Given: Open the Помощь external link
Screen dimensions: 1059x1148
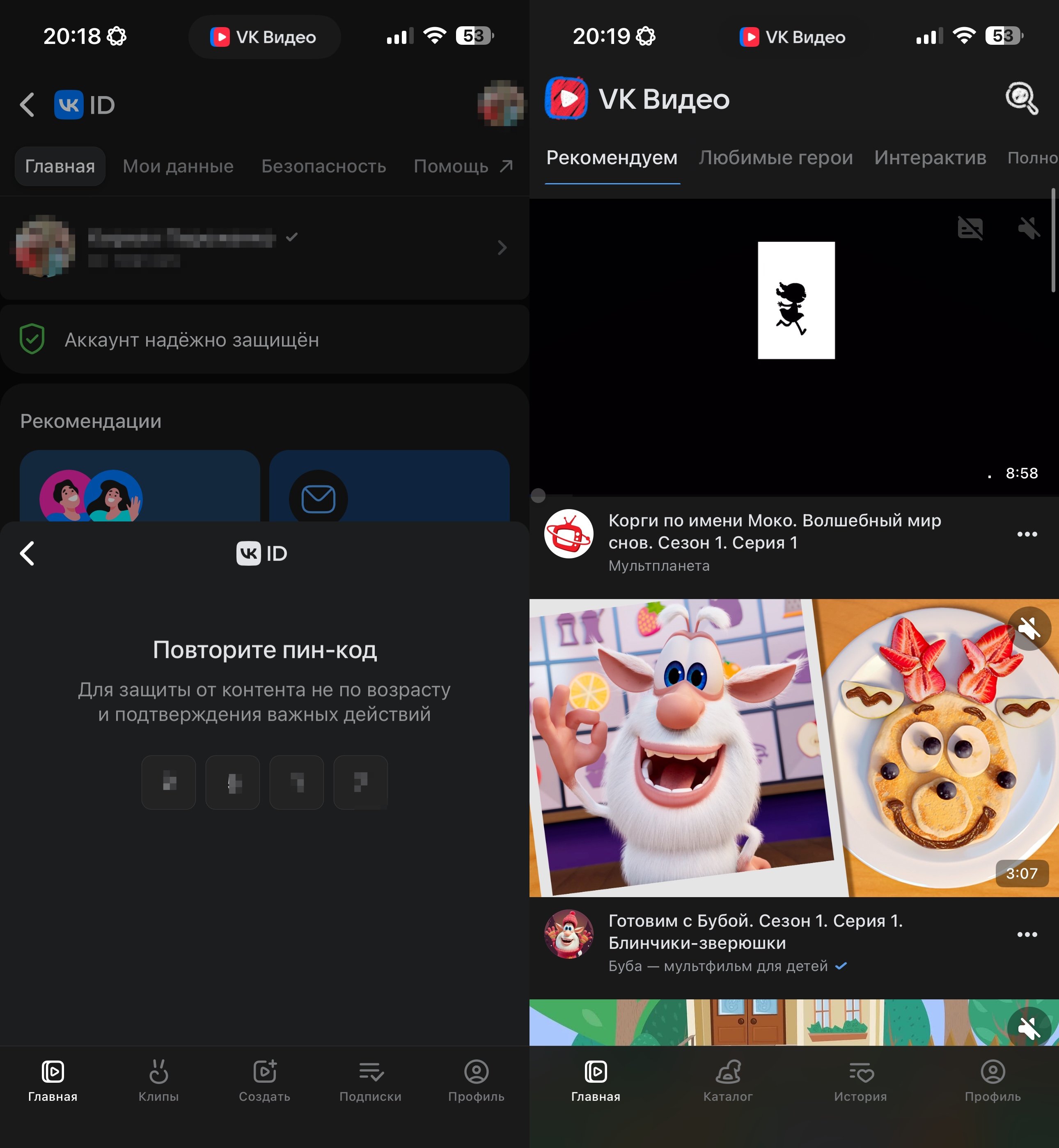Looking at the screenshot, I should pyautogui.click(x=463, y=166).
